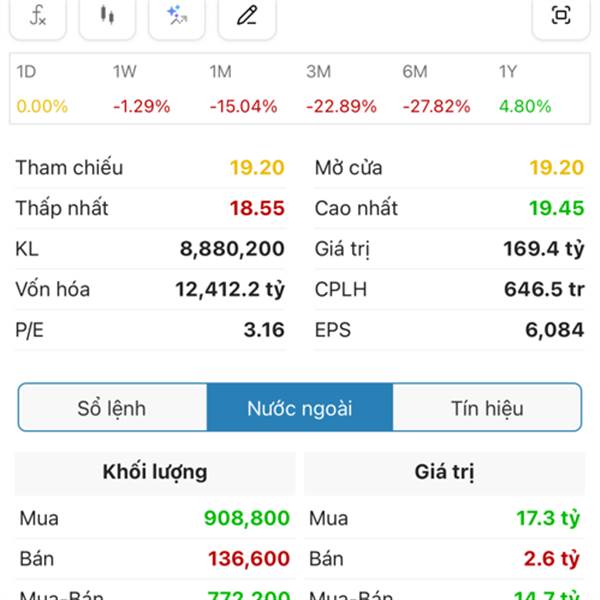The height and width of the screenshot is (600, 600).
Task: Open the fx indicators tool
Action: [x=38, y=16]
